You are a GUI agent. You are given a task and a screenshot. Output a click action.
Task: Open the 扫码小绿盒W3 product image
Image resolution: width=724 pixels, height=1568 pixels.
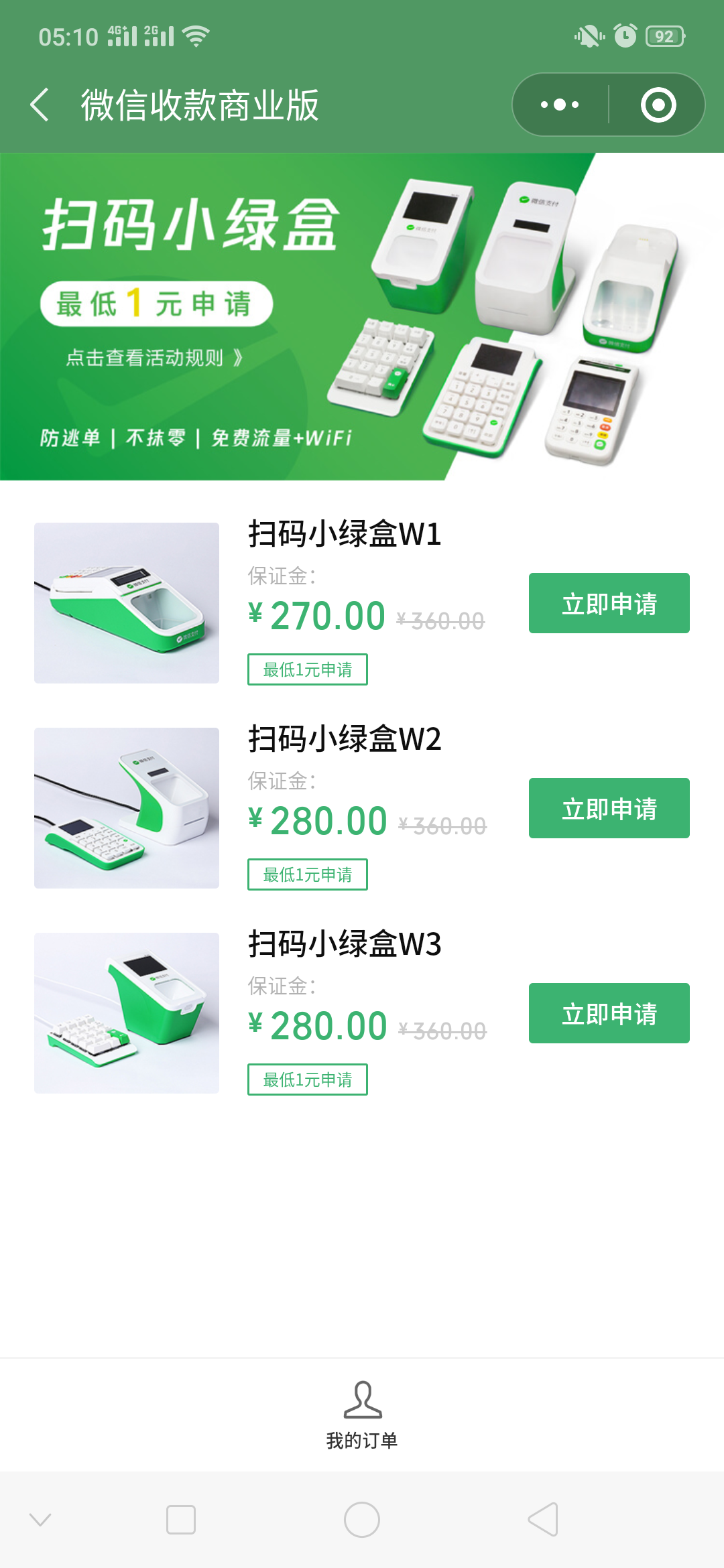127,1013
